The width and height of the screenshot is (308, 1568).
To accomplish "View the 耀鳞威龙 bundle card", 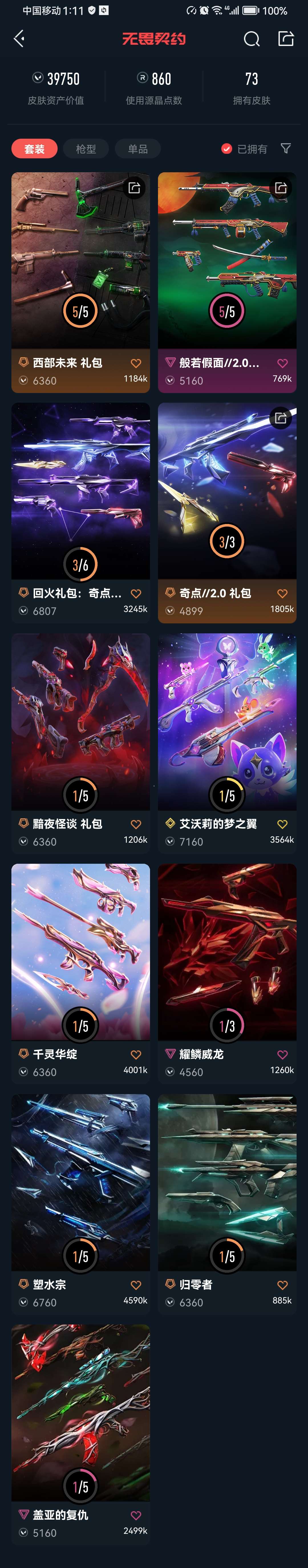I will 227,956.
